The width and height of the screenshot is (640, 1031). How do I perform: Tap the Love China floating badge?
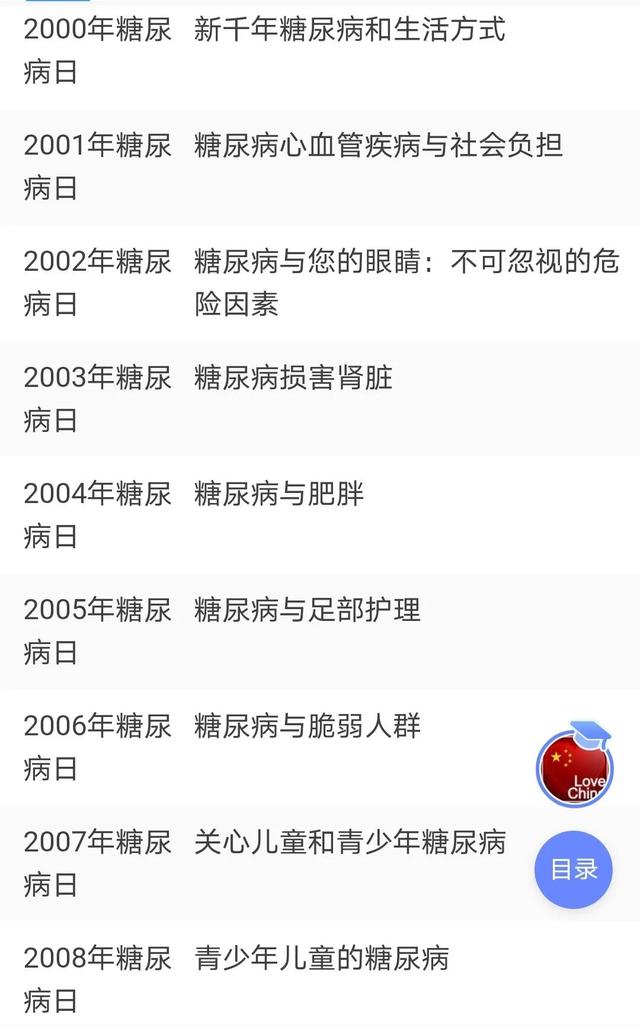click(574, 767)
